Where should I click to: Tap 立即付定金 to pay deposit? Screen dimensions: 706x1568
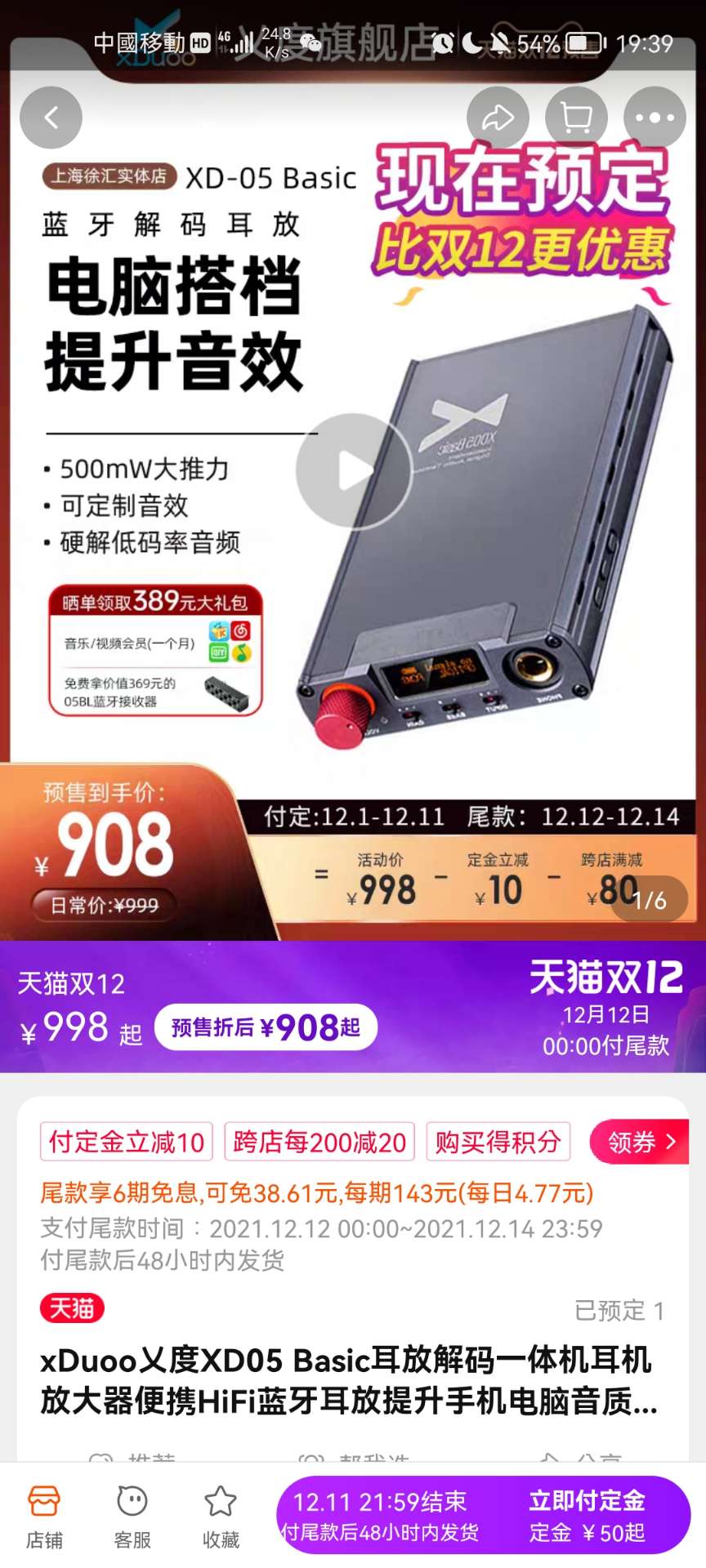pos(587,1516)
